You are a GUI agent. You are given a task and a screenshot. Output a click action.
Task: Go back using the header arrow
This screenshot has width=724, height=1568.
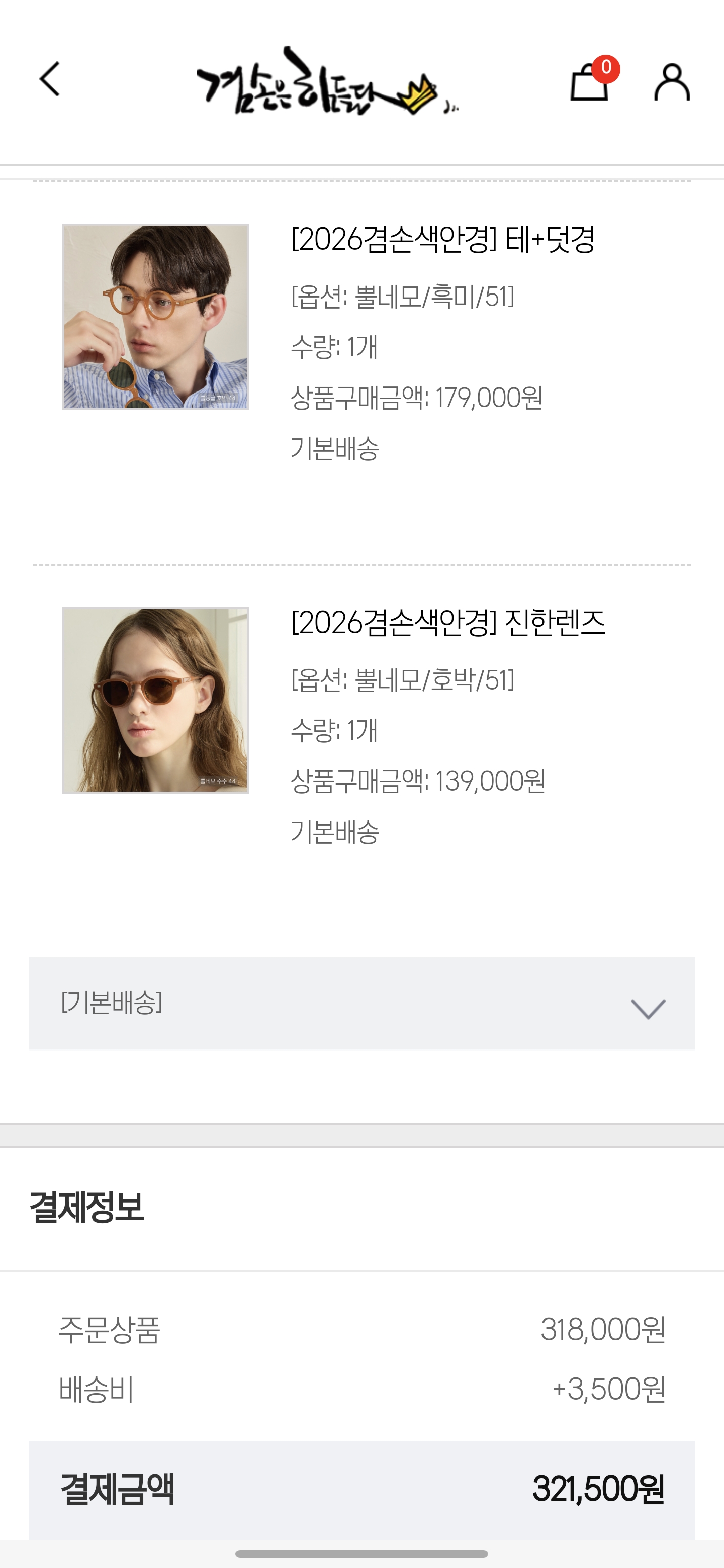[50, 79]
